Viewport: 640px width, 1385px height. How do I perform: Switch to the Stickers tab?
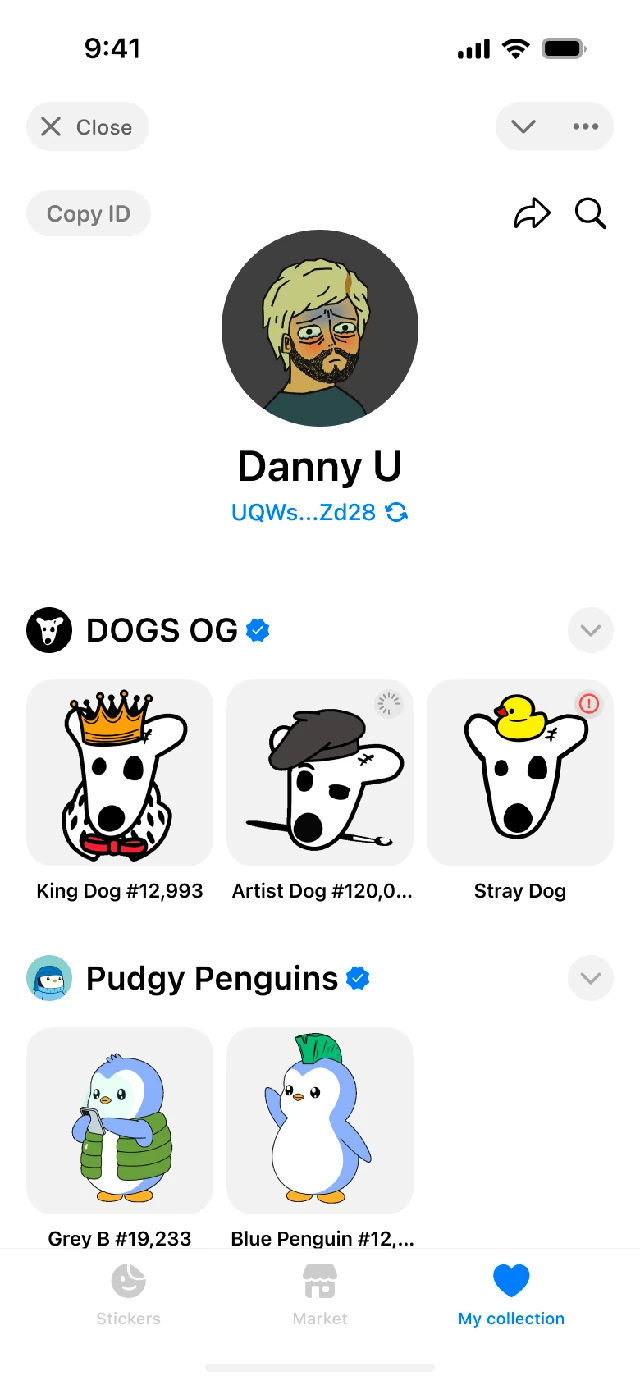[x=128, y=1294]
